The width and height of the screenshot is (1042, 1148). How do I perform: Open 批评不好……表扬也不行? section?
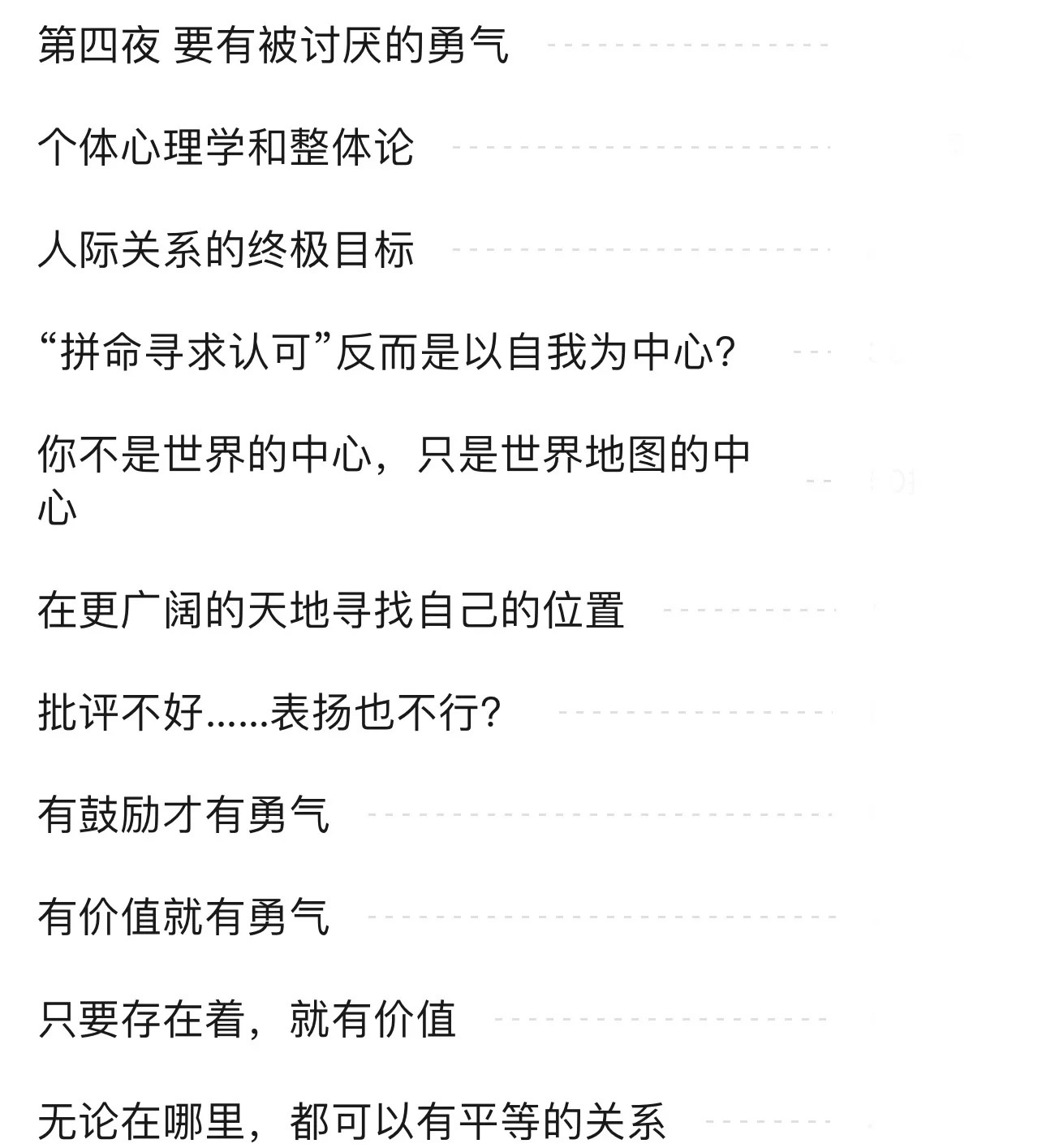(x=269, y=713)
